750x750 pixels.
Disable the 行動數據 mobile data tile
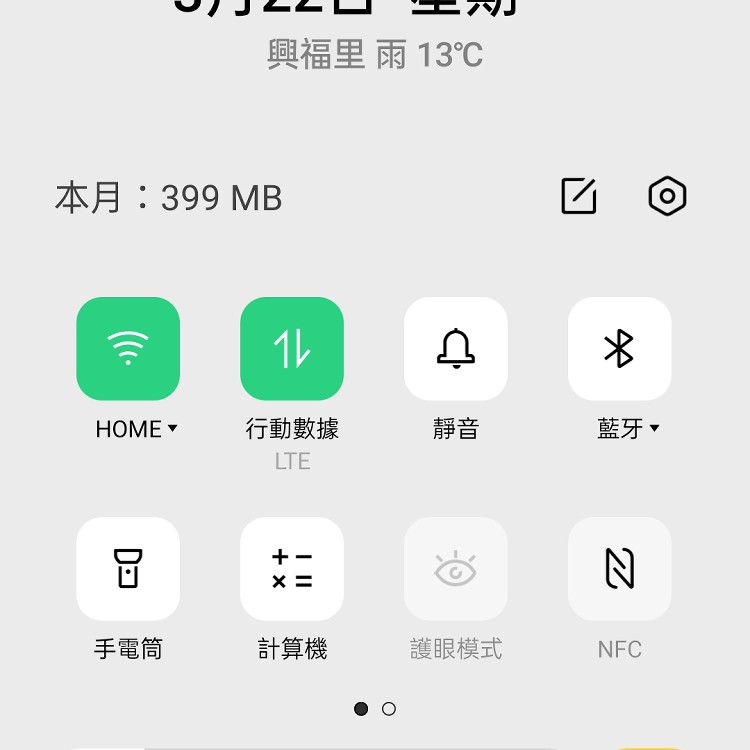pyautogui.click(x=292, y=349)
